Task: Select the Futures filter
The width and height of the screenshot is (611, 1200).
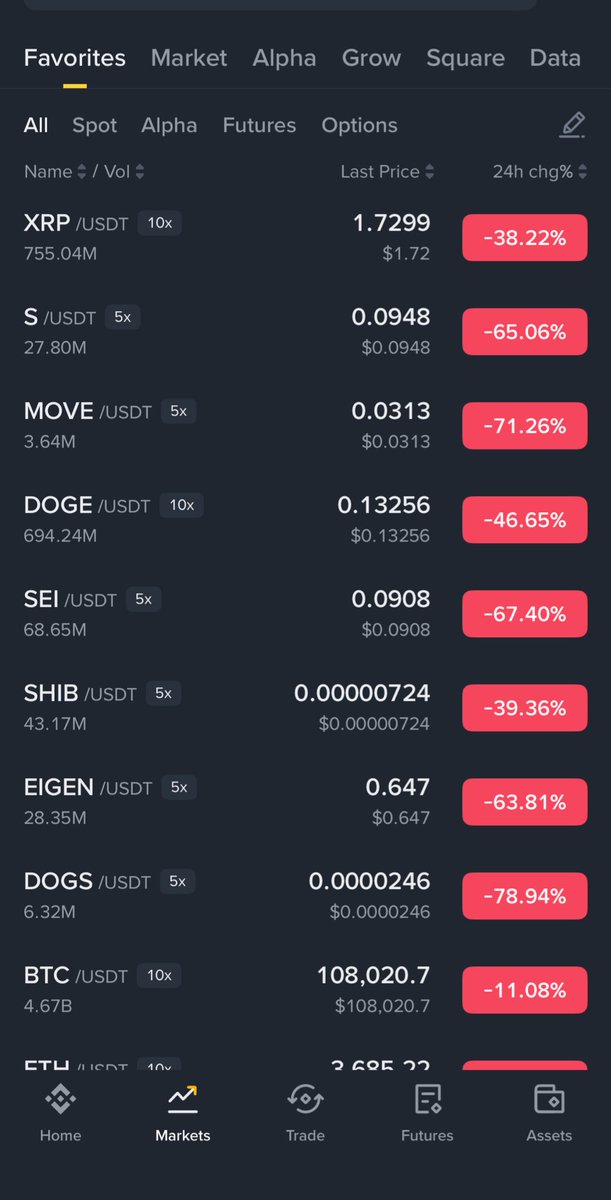Action: (259, 125)
